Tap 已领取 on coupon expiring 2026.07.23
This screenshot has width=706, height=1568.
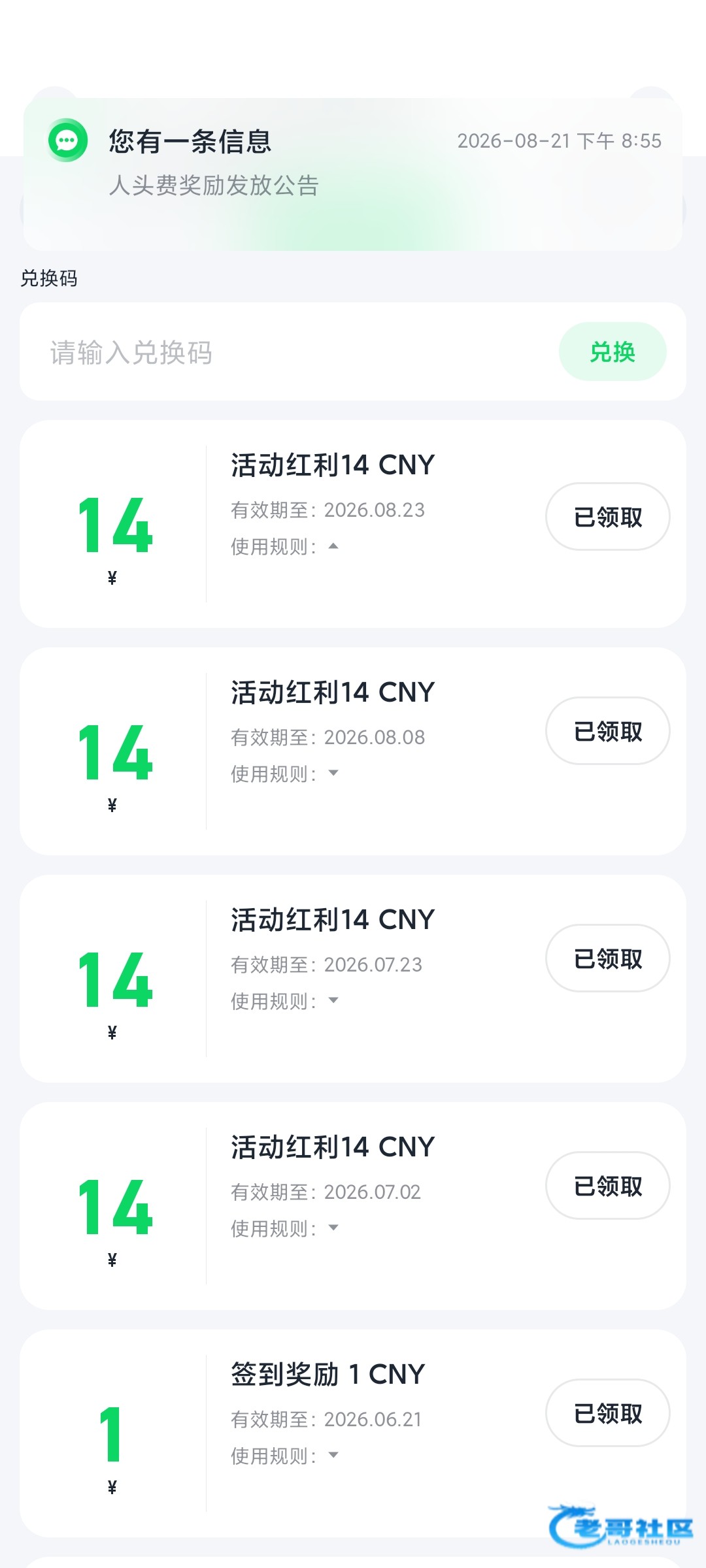pos(608,958)
